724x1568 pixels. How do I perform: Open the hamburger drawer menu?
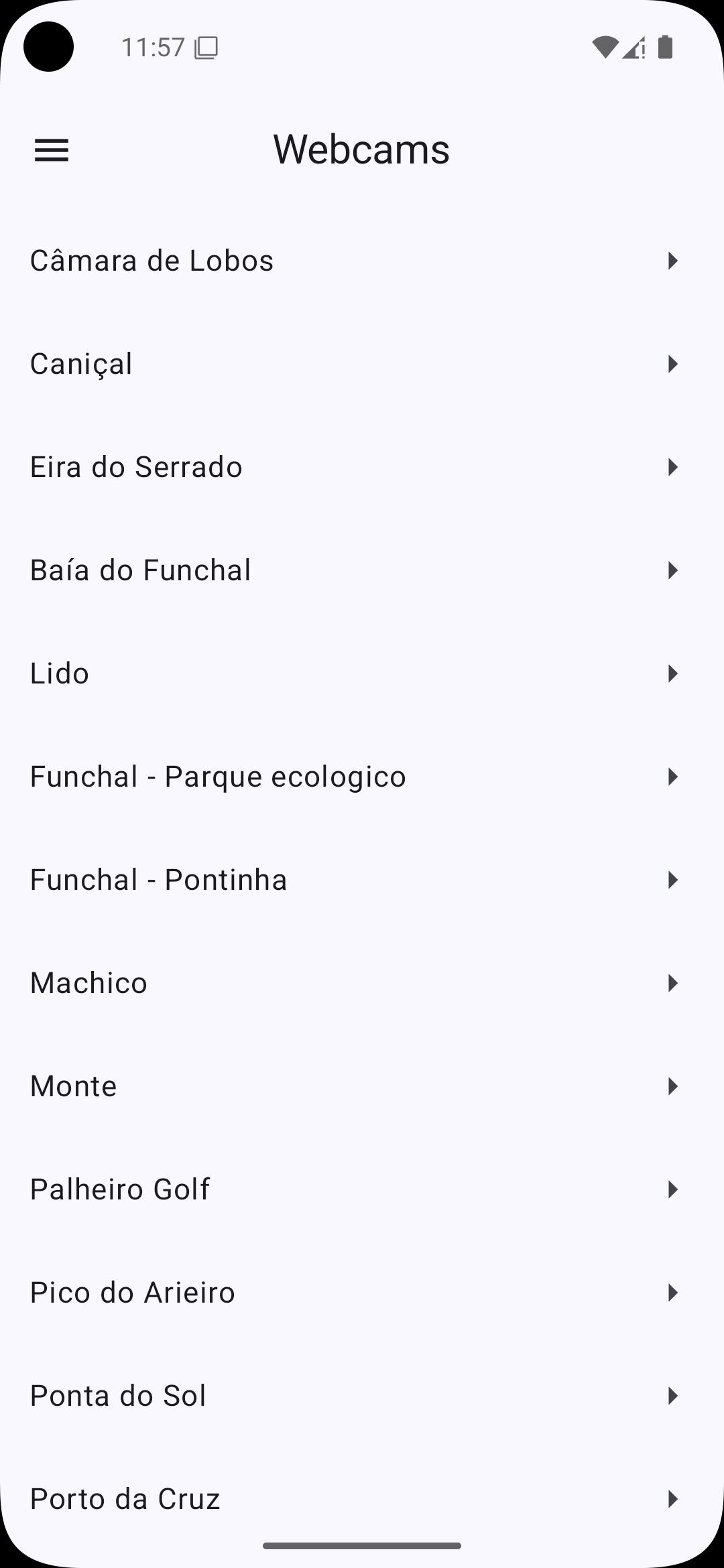[x=52, y=150]
